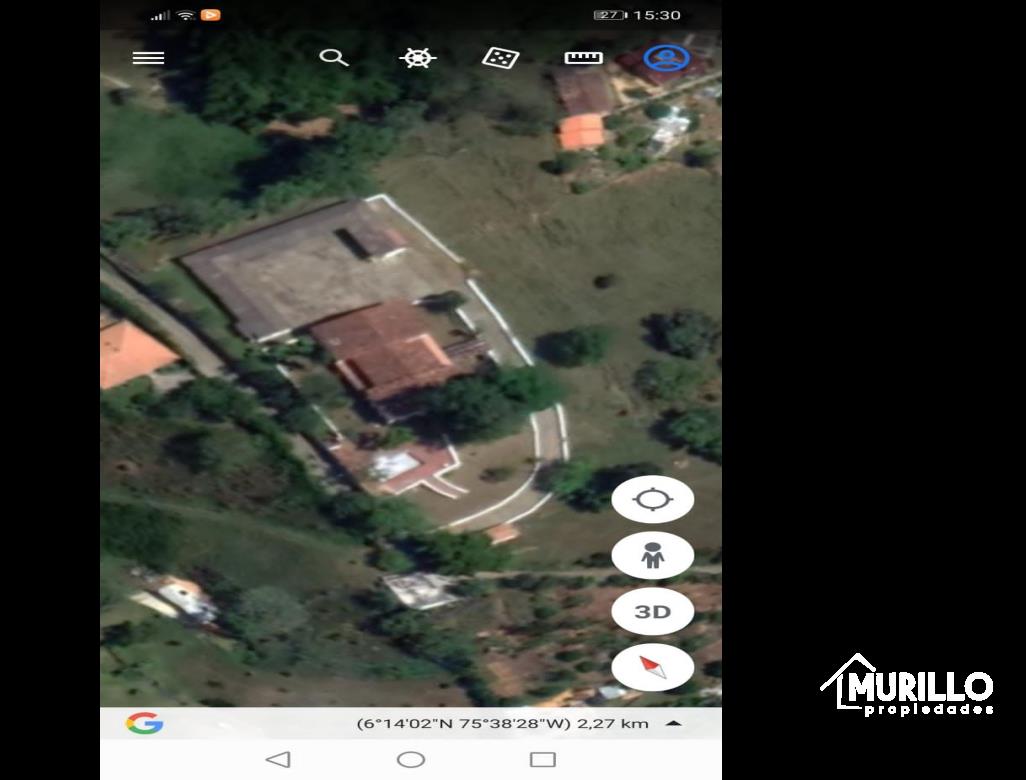Reset orientation with the compass button

(x=652, y=667)
